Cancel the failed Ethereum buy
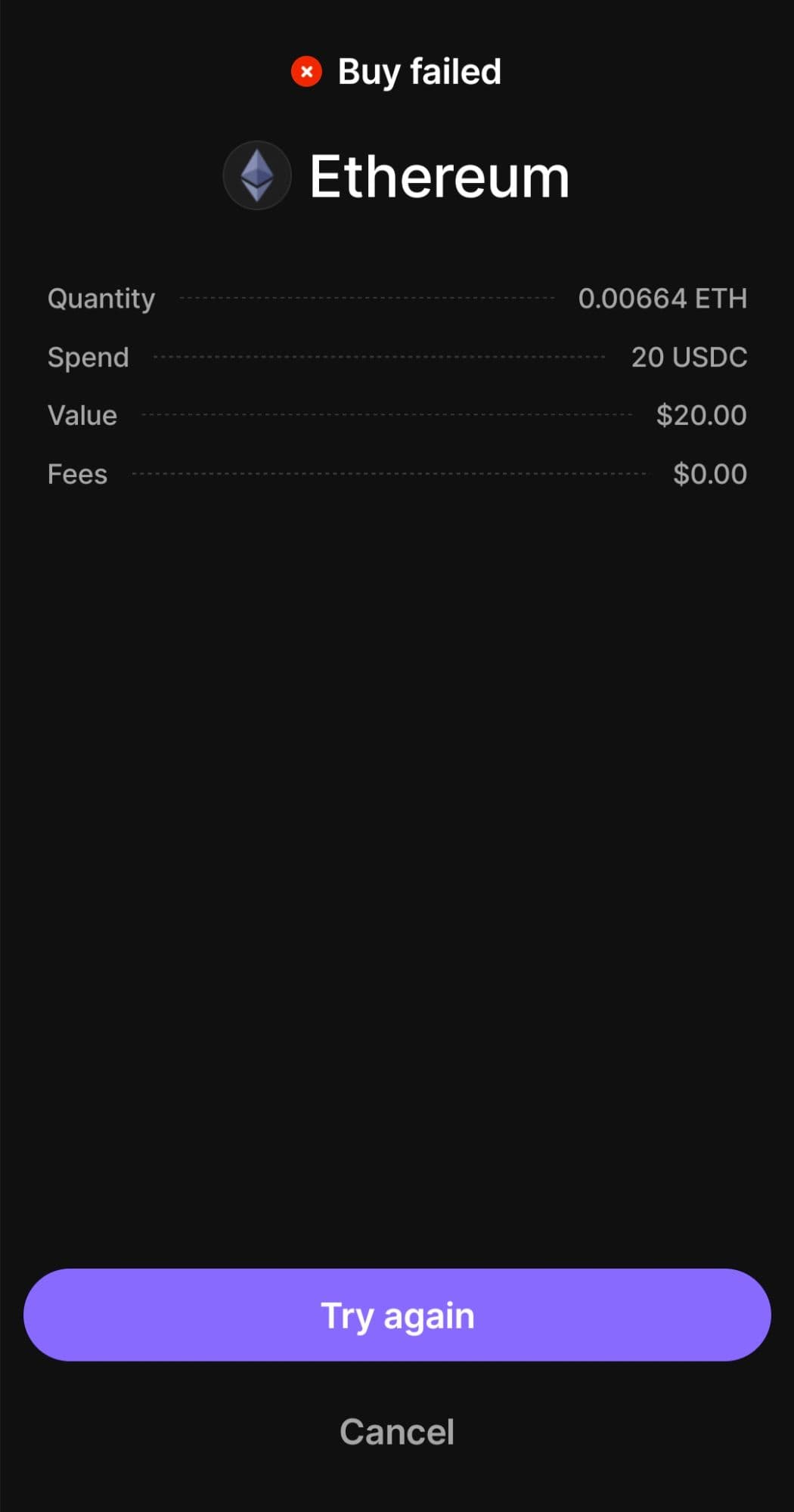Screen dimensions: 794x1512 397,1431
